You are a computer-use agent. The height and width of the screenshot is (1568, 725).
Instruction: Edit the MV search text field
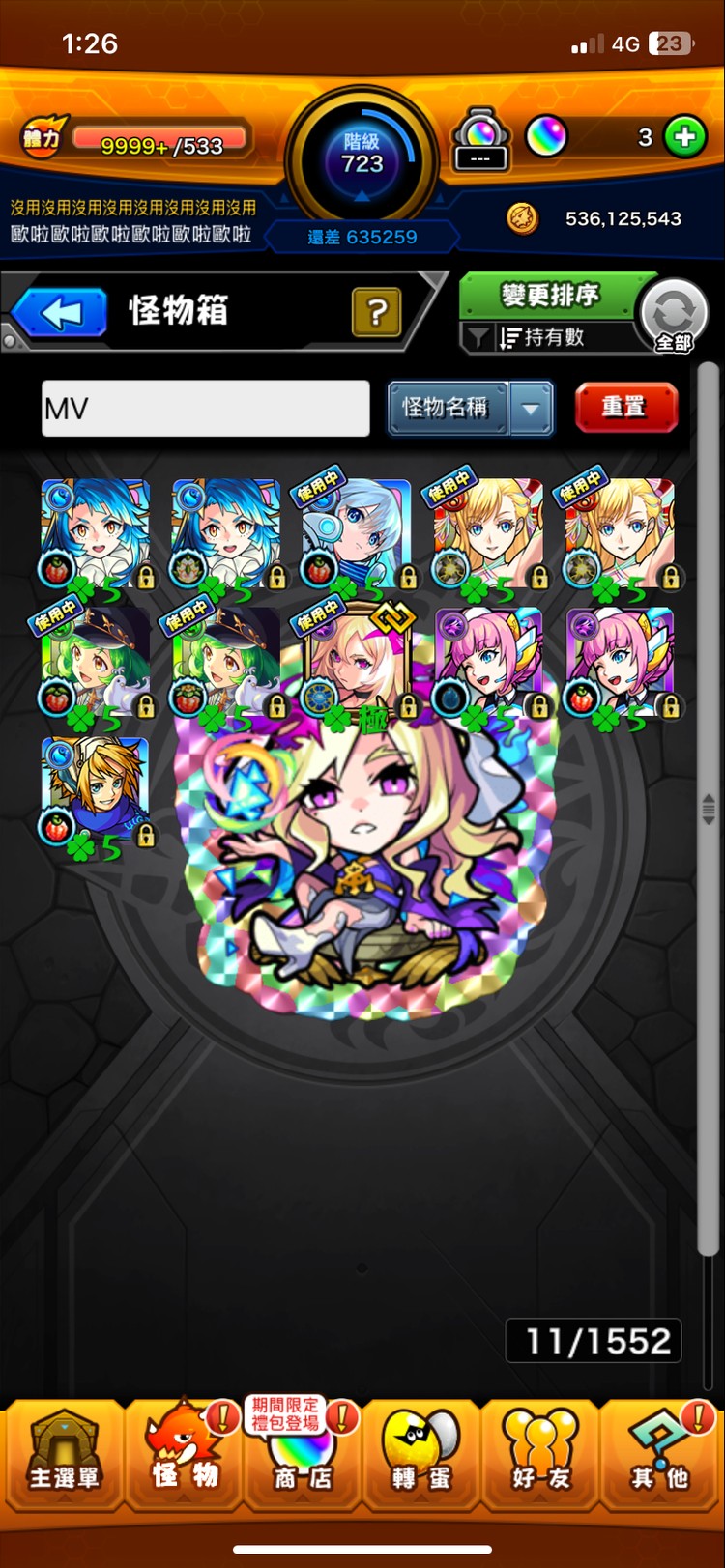point(205,409)
